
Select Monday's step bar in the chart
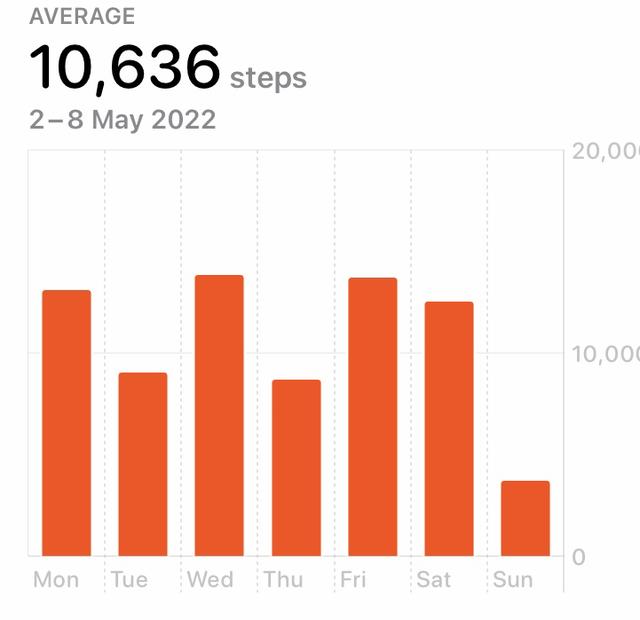click(x=66, y=423)
